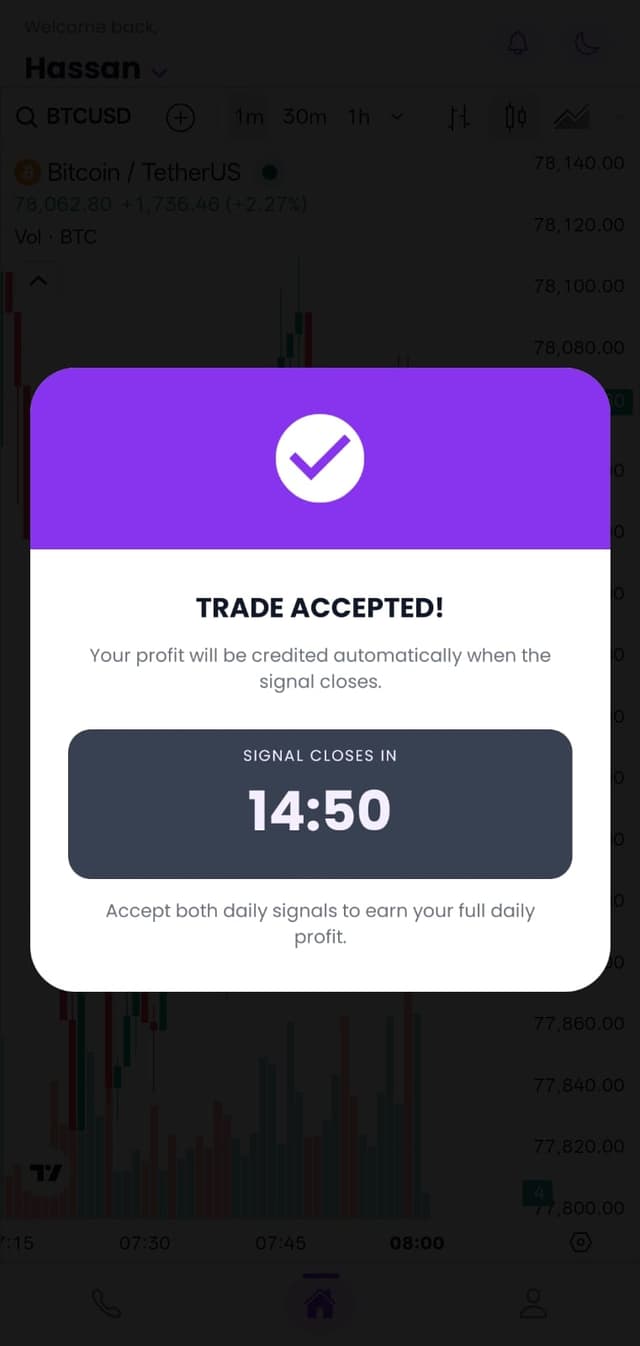640x1346 pixels.
Task: Collapse the chart legend with the chevron
Action: (x=38, y=281)
